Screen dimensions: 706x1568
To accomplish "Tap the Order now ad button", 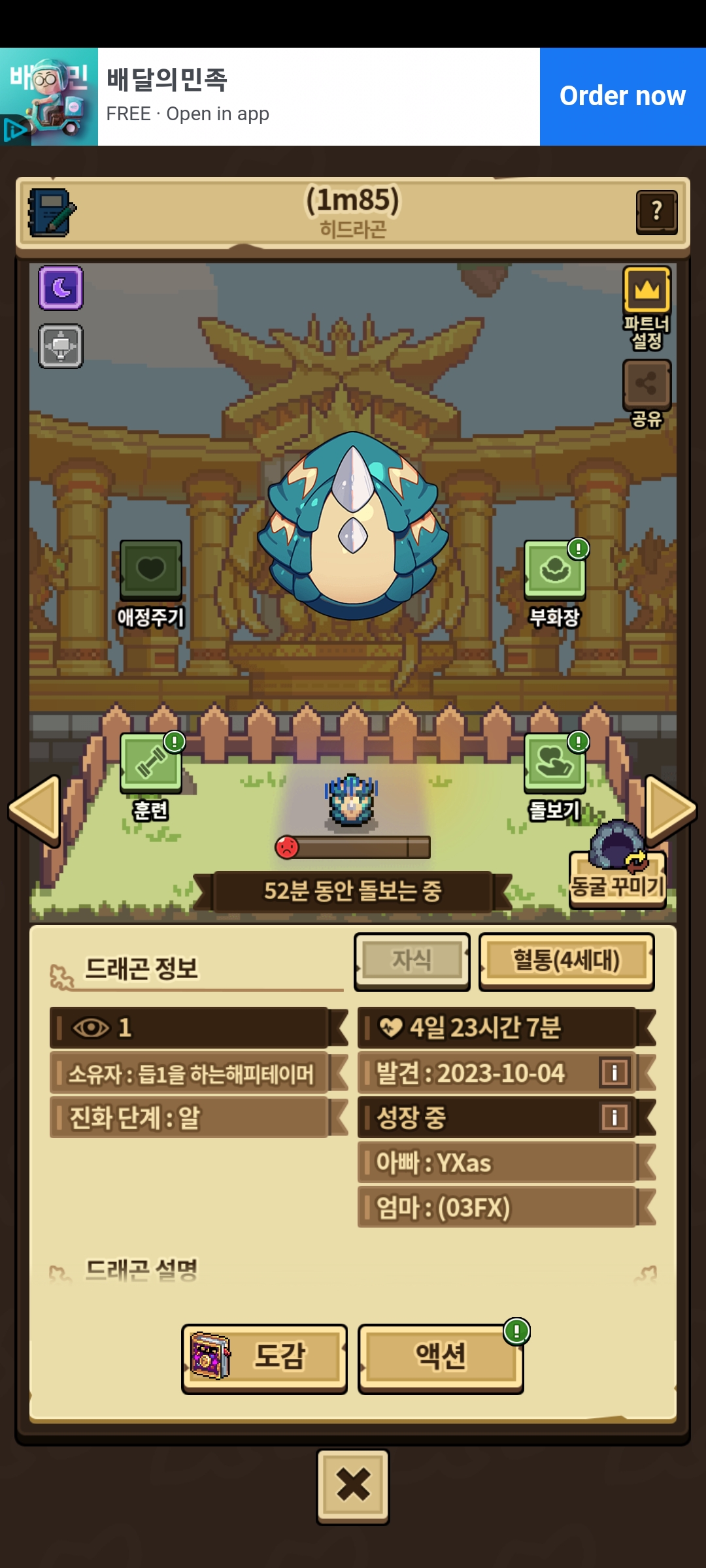I will pyautogui.click(x=622, y=97).
